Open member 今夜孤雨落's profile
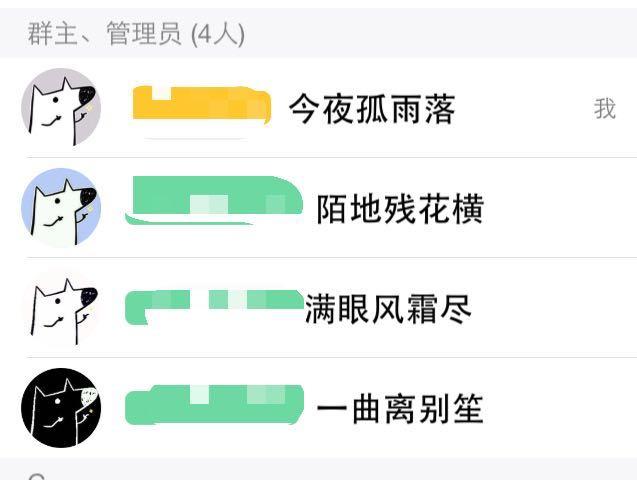The height and width of the screenshot is (480, 637). click(371, 108)
